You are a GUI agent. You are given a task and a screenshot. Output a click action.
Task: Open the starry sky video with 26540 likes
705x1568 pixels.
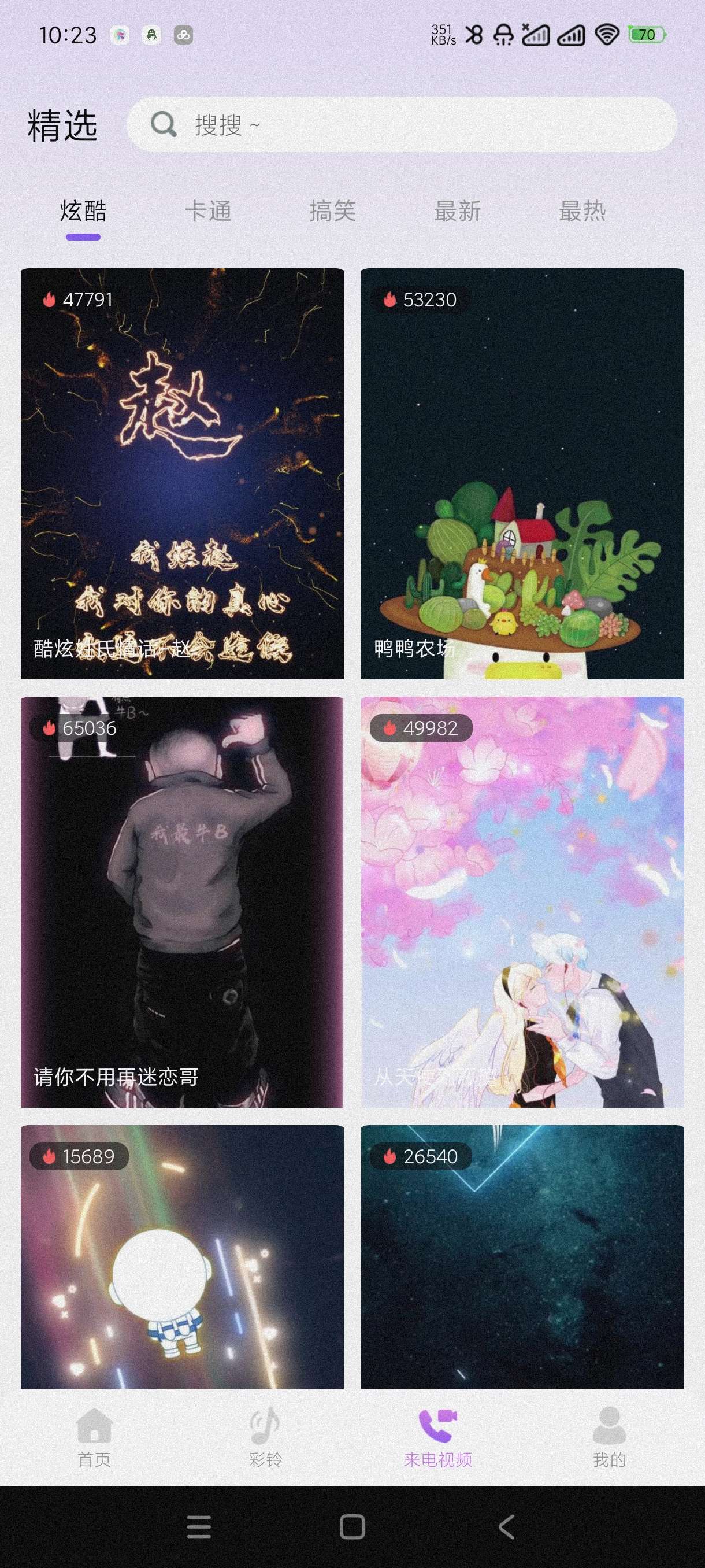click(522, 1256)
